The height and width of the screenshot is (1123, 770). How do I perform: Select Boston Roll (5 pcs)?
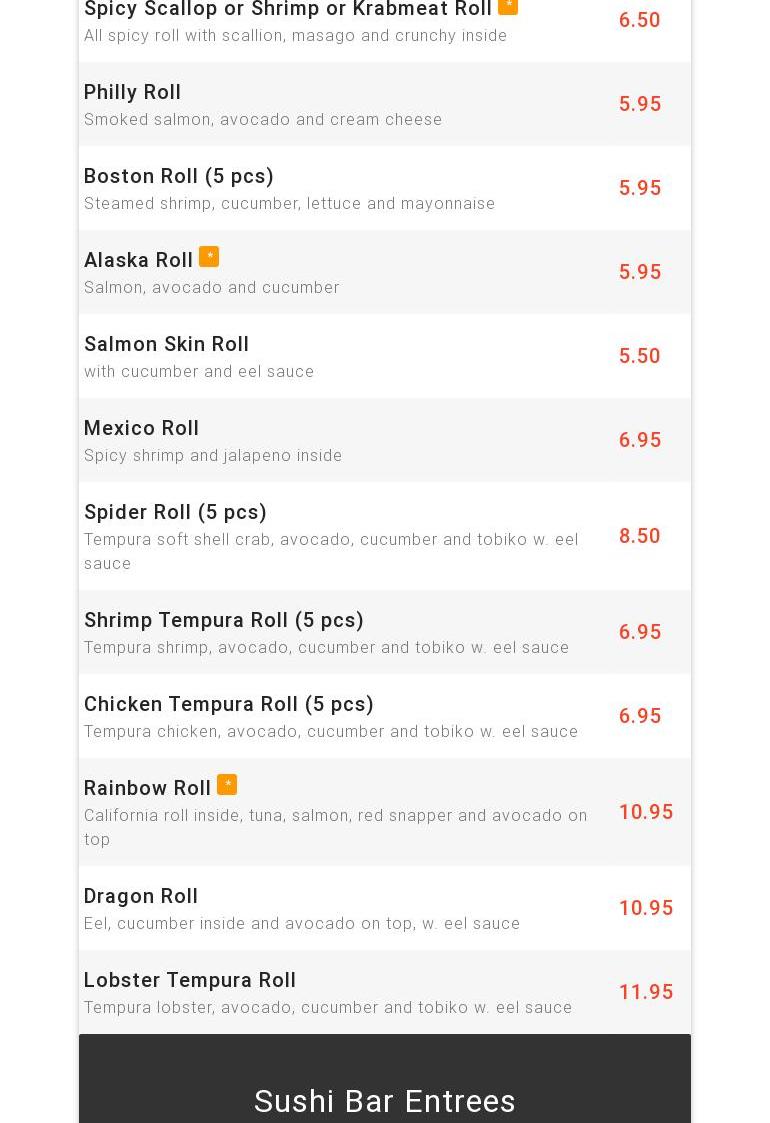(179, 177)
